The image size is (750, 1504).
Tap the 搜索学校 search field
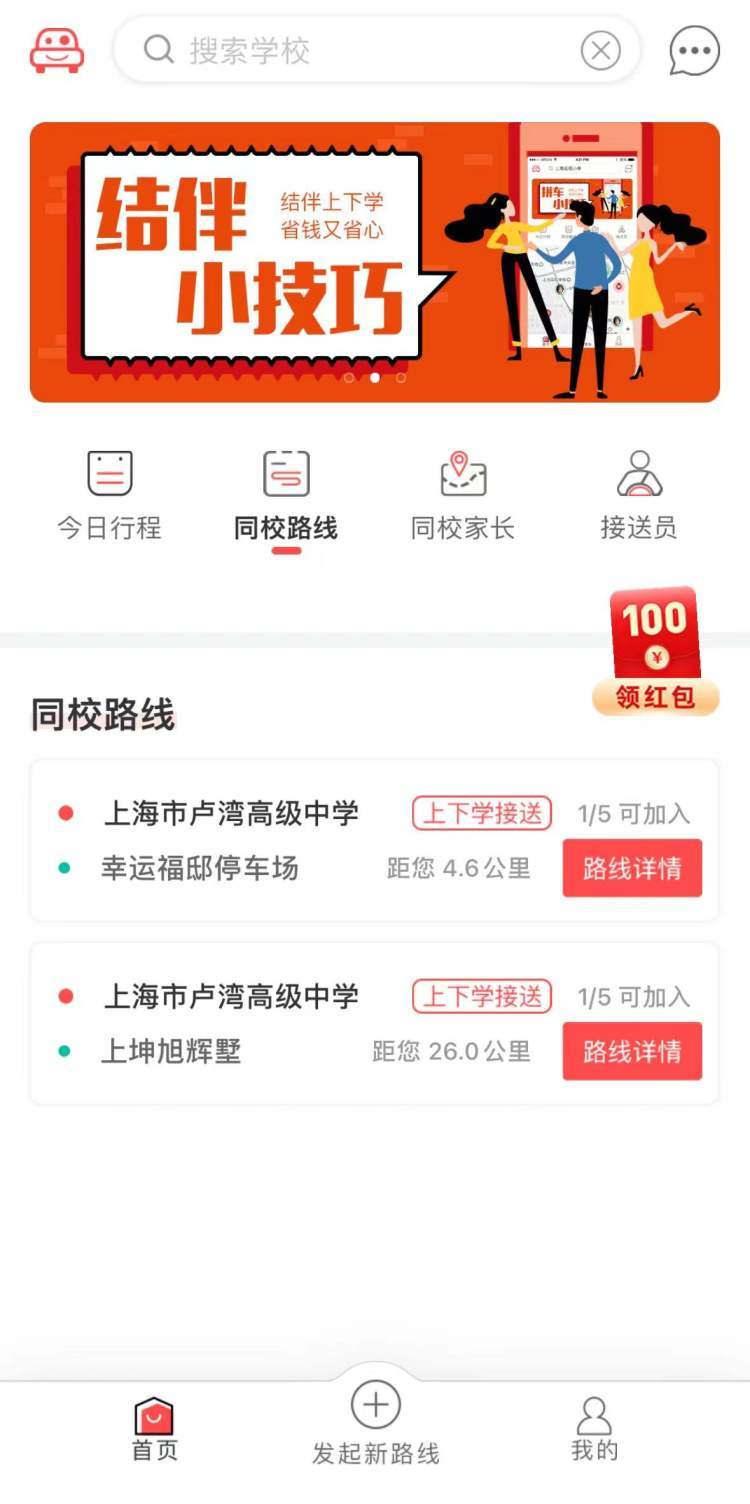click(x=360, y=50)
